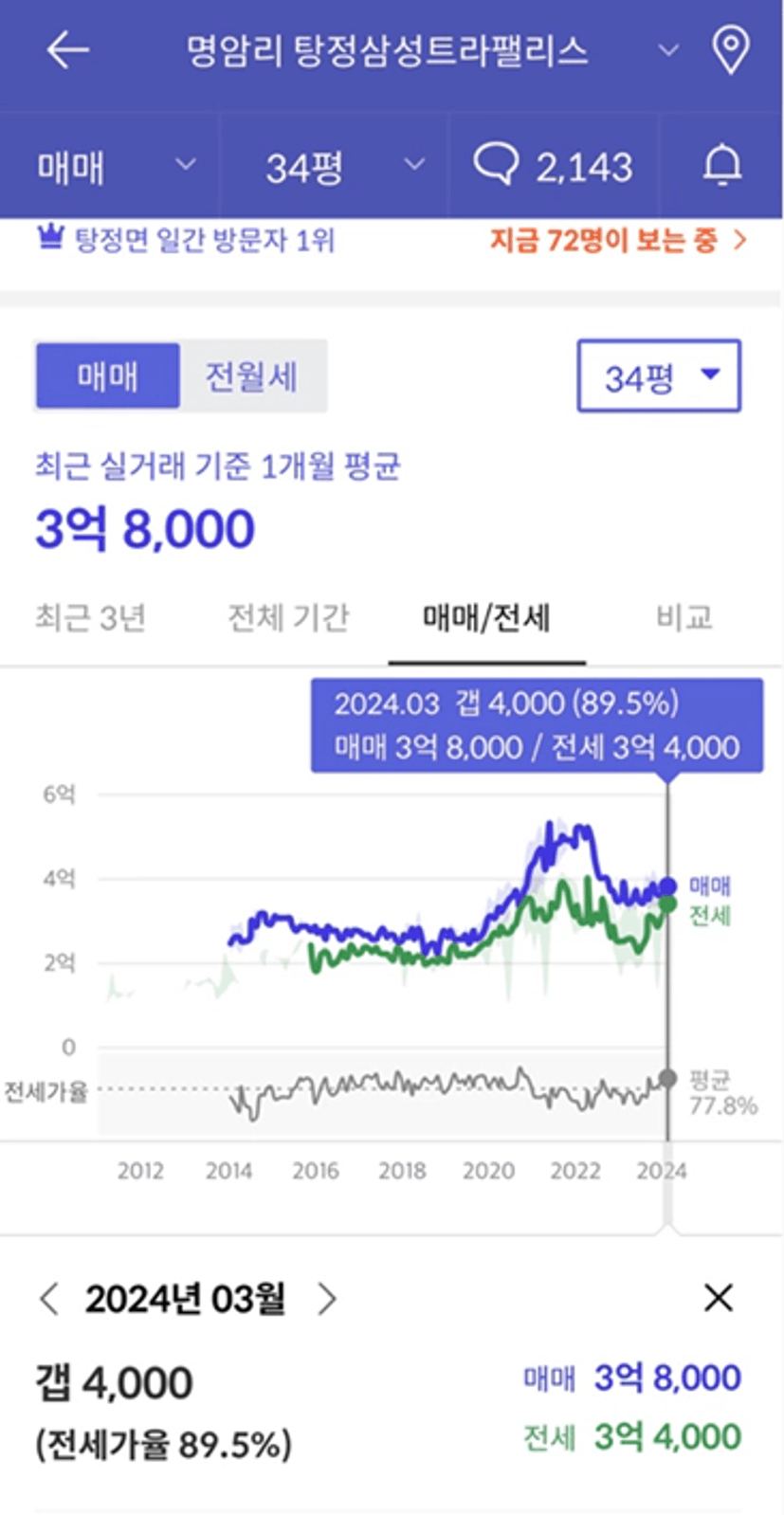The image size is (784, 1515).
Task: Open the map location pin icon
Action: click(730, 50)
